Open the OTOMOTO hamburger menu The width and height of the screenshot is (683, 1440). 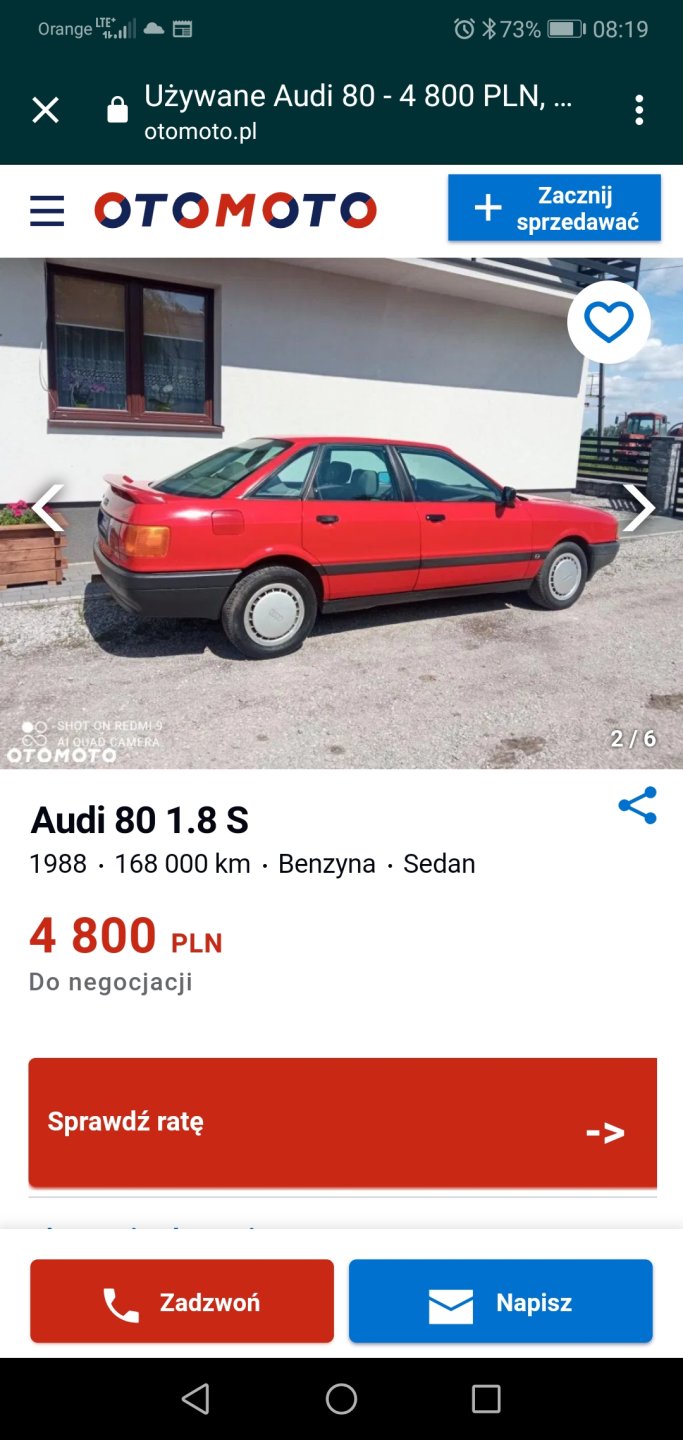[47, 211]
